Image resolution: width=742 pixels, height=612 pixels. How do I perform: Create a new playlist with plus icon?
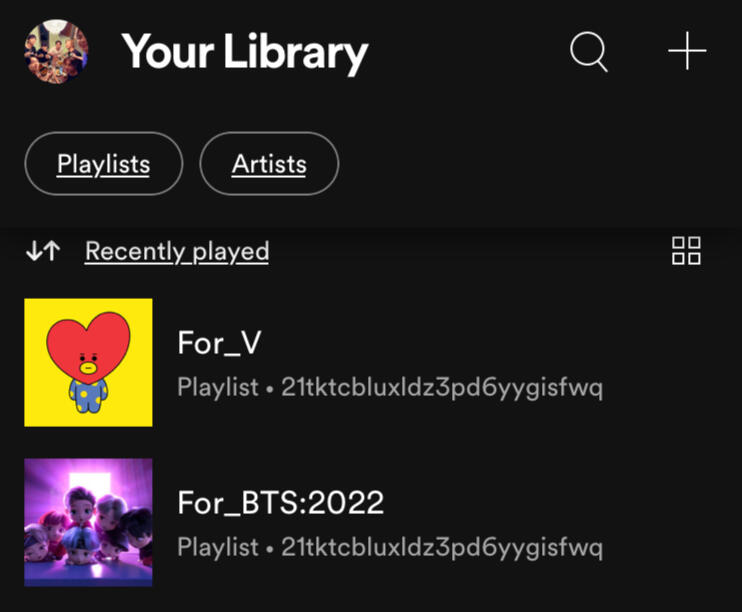pyautogui.click(x=687, y=52)
